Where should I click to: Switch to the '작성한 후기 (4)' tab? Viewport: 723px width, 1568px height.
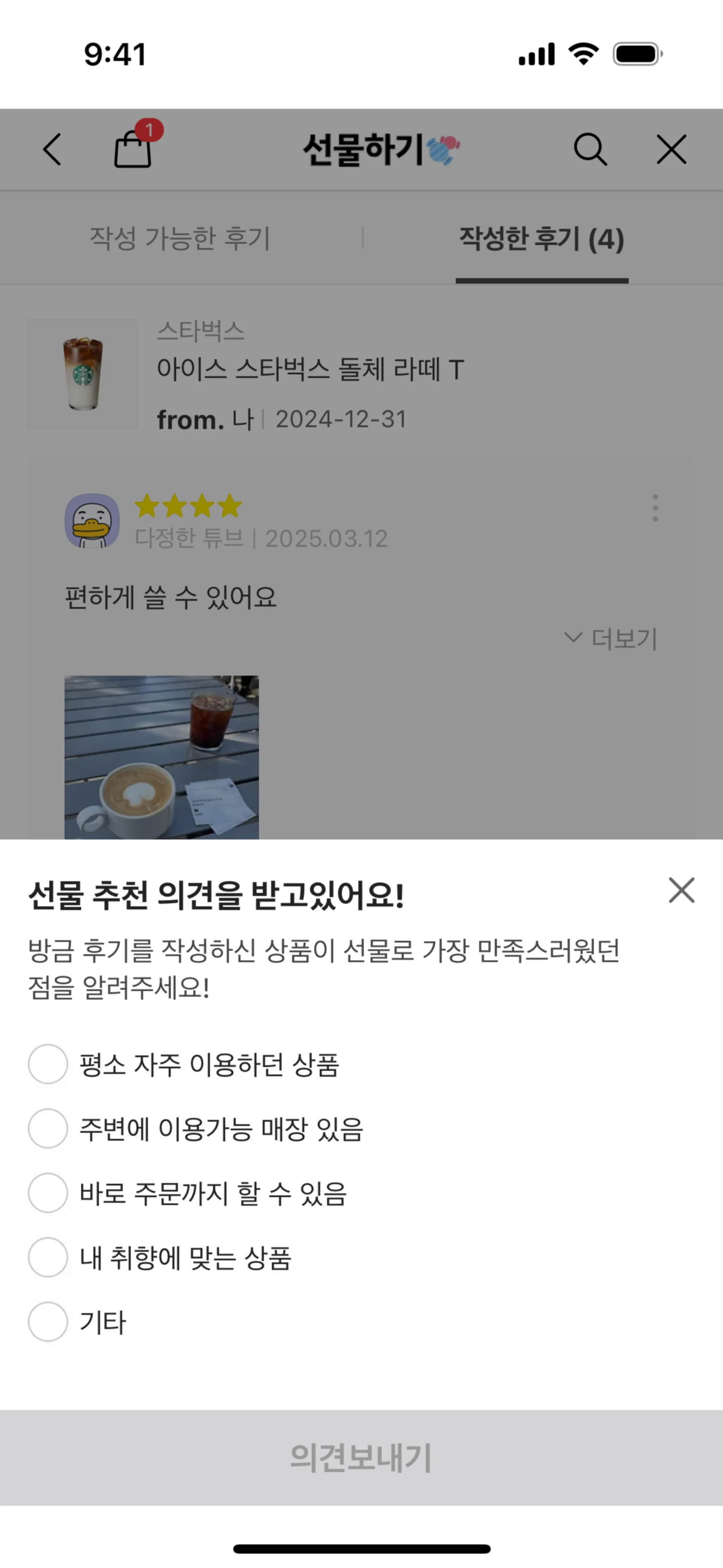[541, 238]
